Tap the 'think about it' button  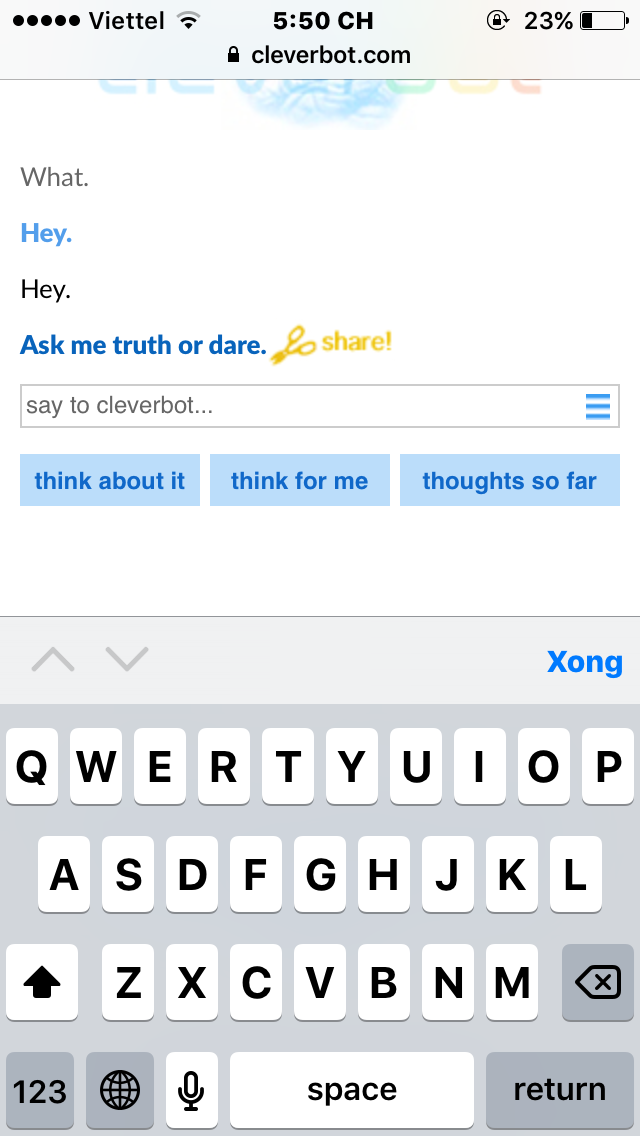pyautogui.click(x=110, y=481)
